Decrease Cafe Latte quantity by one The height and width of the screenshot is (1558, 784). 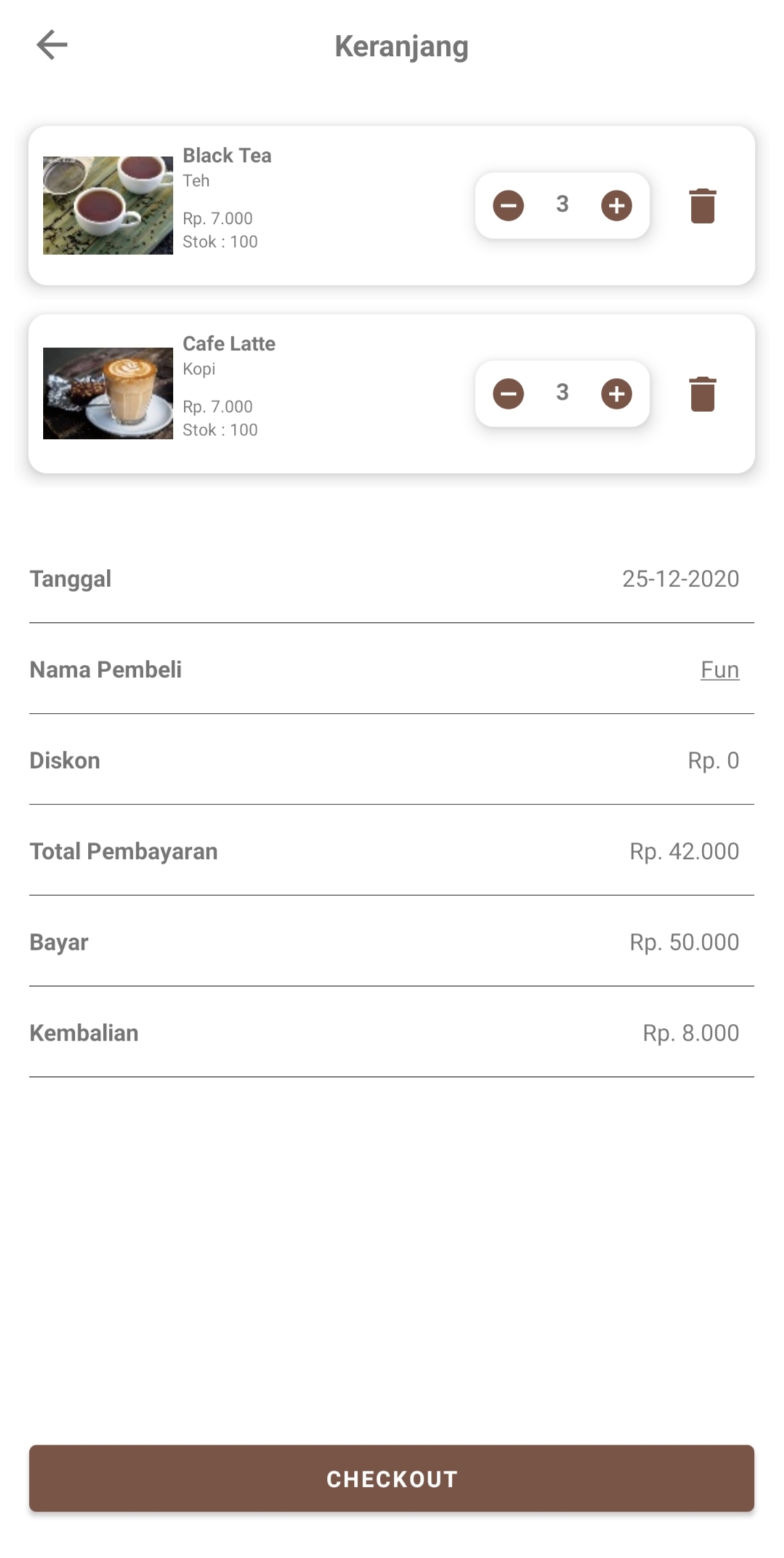(508, 394)
